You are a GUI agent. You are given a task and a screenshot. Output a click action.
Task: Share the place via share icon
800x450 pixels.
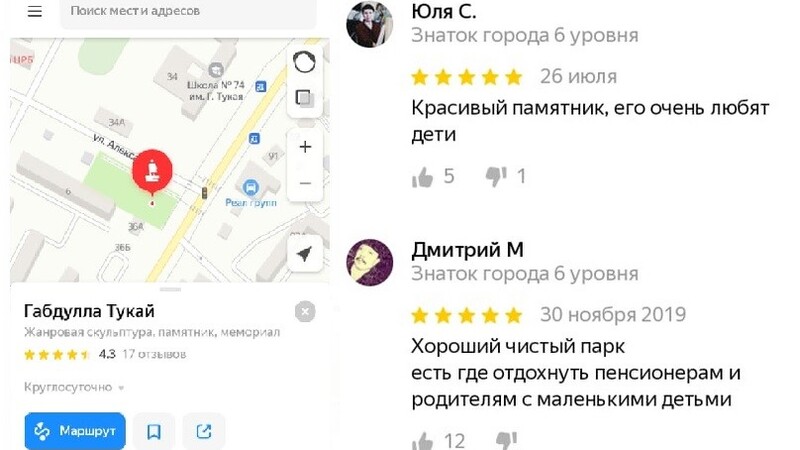(204, 431)
